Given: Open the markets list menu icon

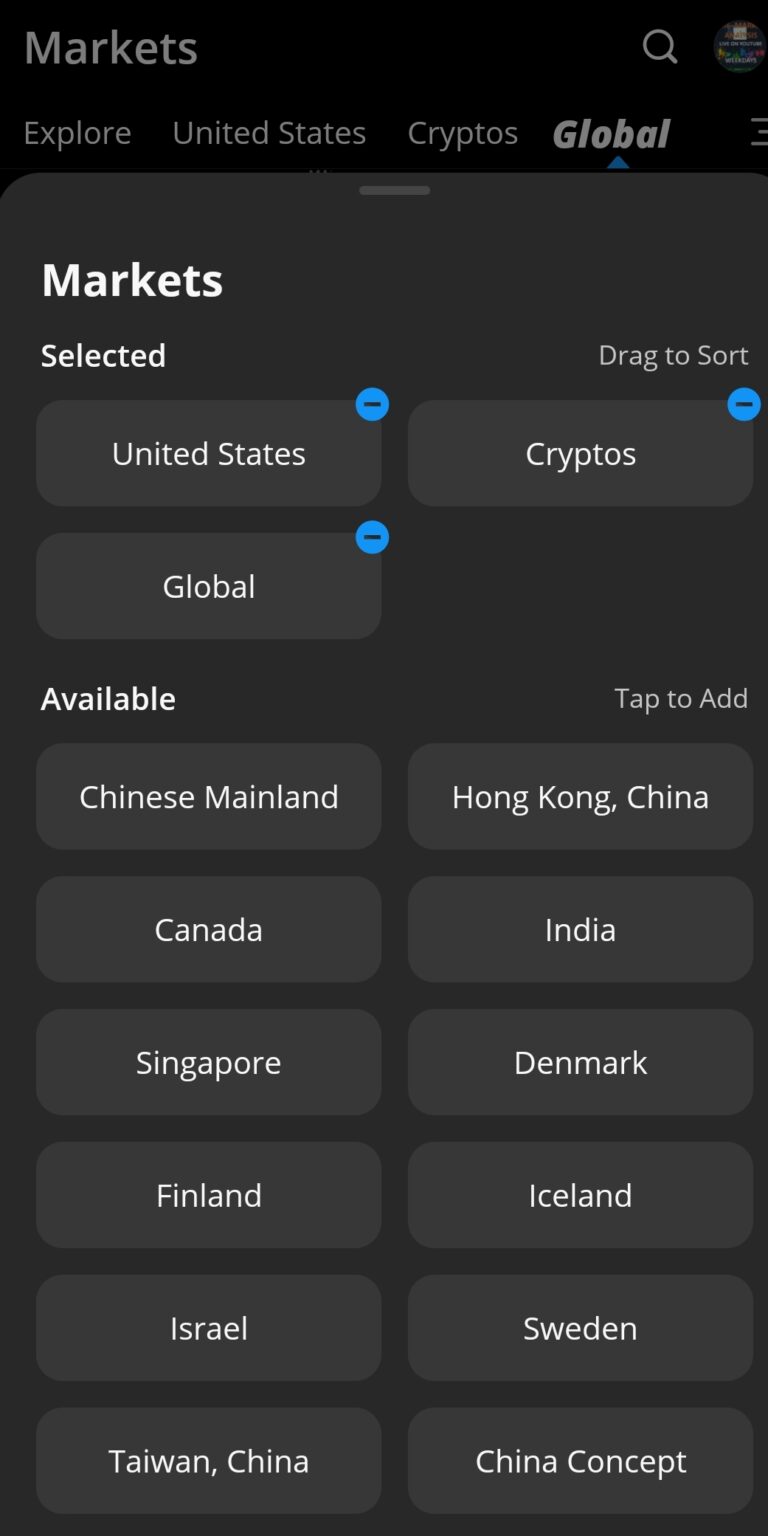Looking at the screenshot, I should [759, 133].
